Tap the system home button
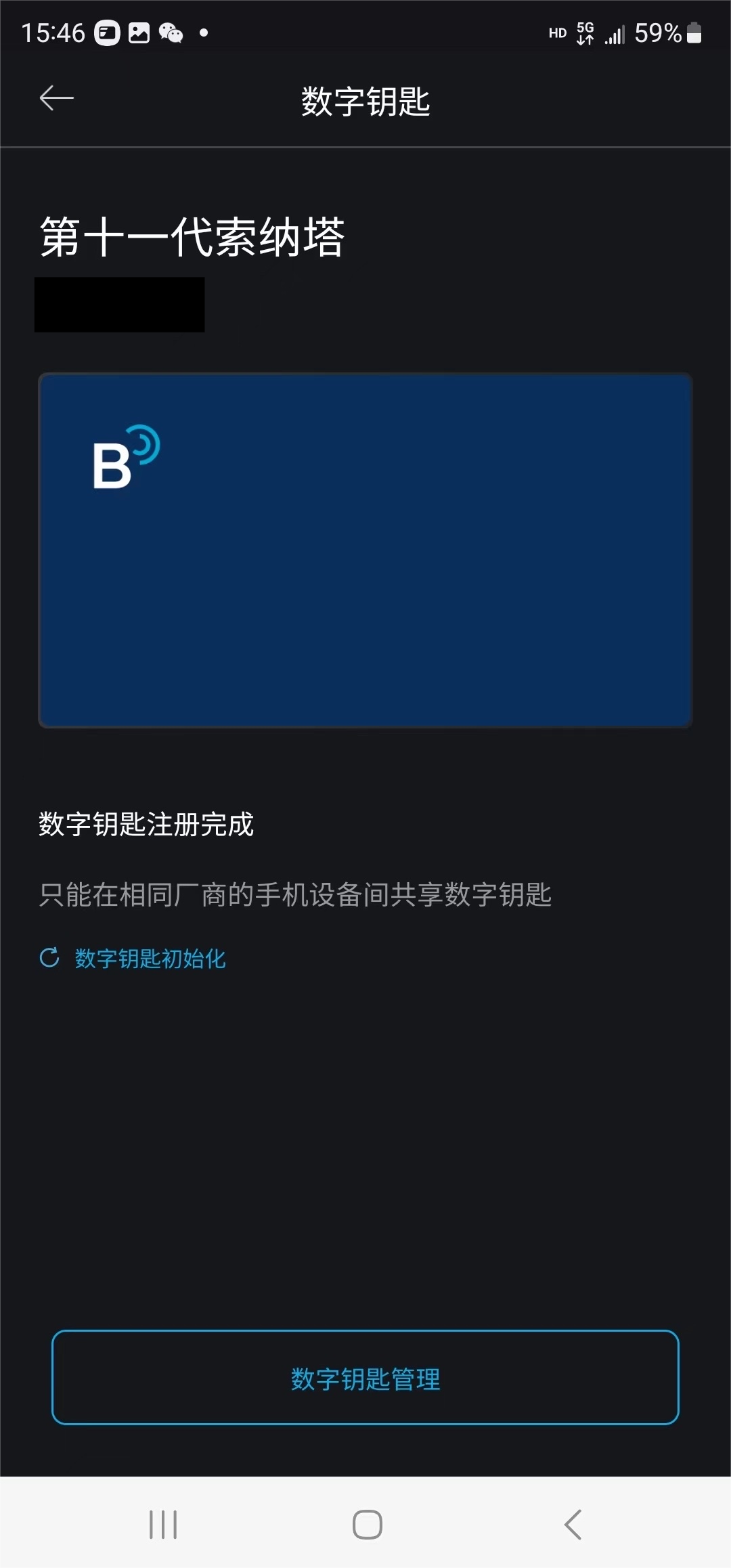731x1568 pixels. [x=367, y=1525]
